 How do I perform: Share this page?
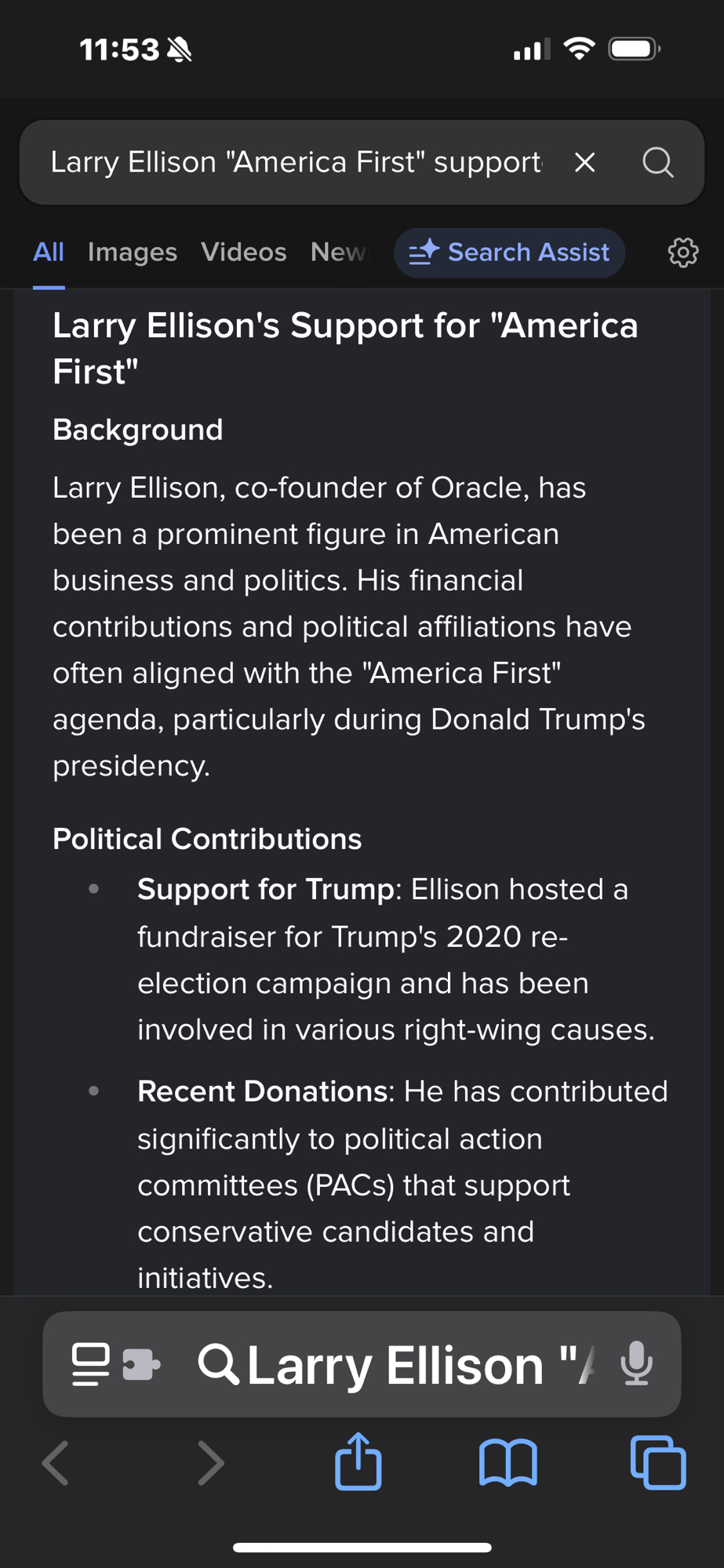pyautogui.click(x=358, y=1461)
